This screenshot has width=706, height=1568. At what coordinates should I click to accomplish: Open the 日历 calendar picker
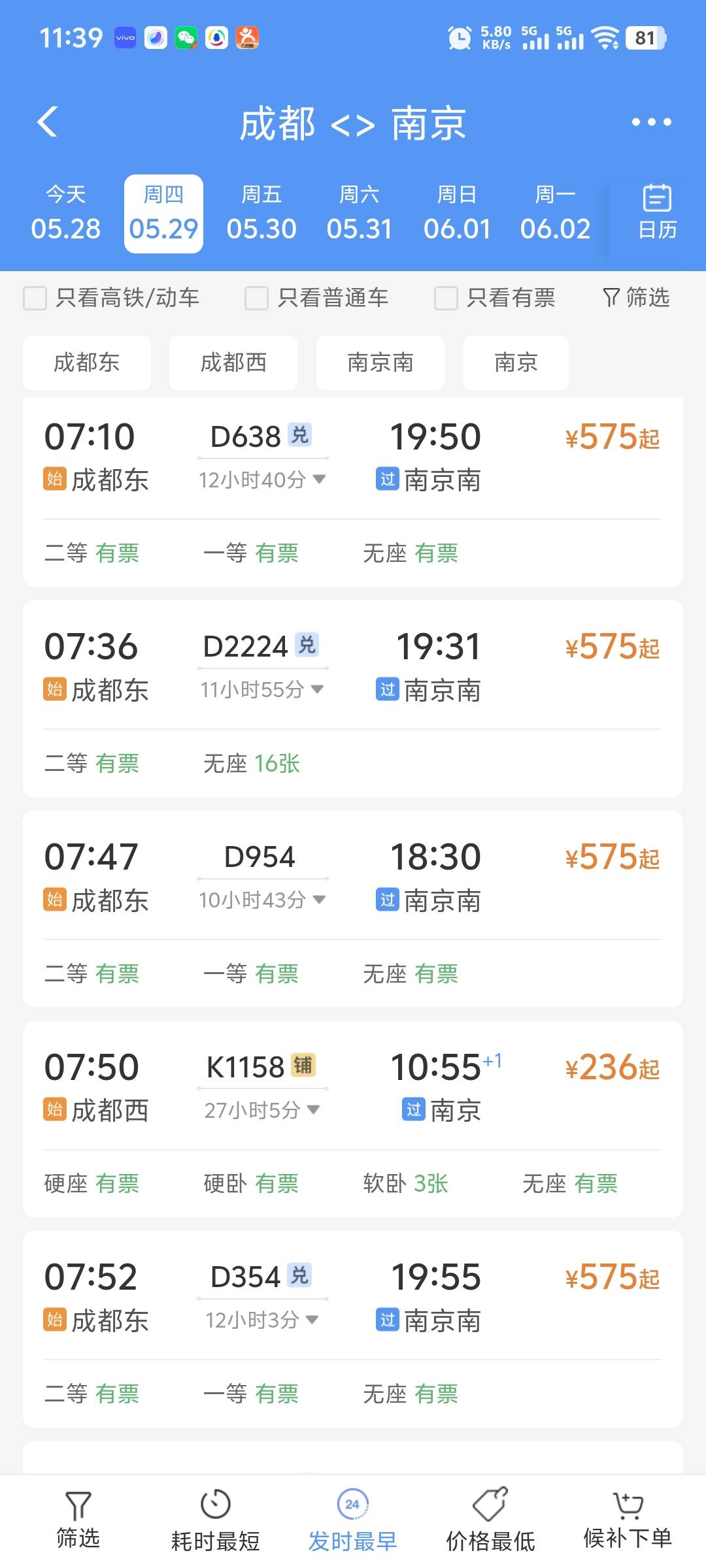pyautogui.click(x=657, y=212)
